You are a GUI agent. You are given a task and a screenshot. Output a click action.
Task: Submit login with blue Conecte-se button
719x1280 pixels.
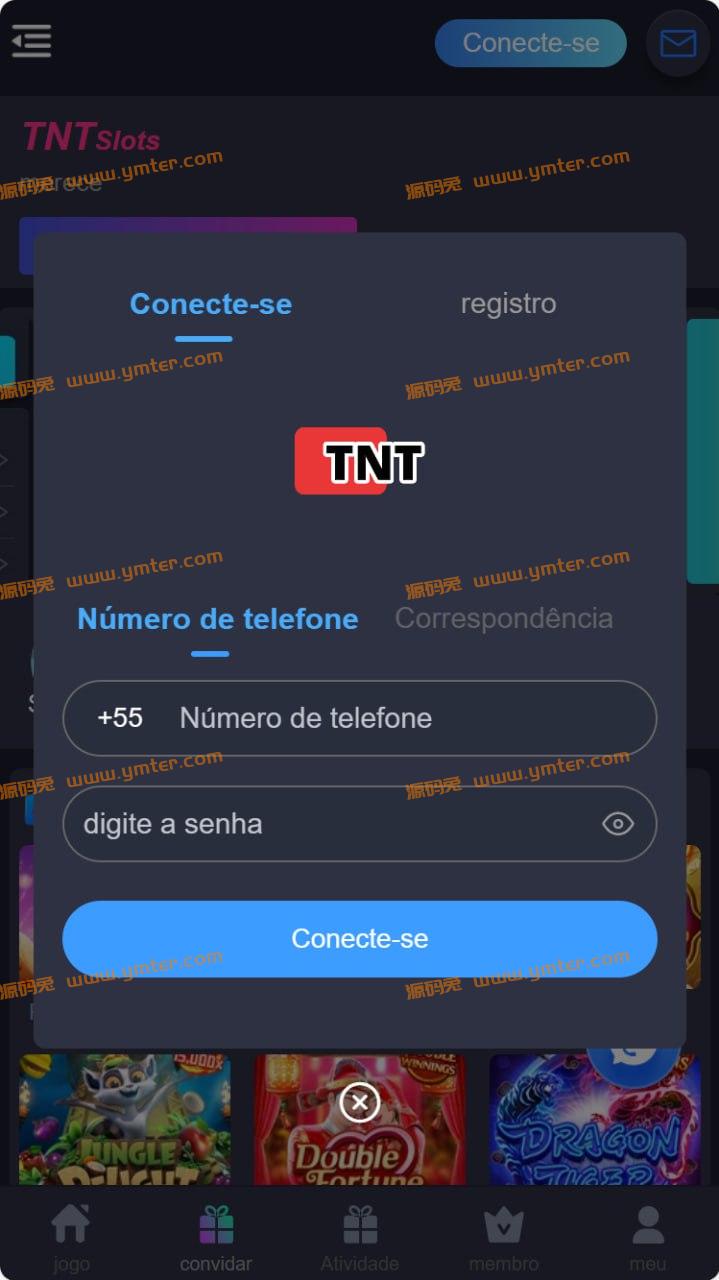[x=359, y=939]
